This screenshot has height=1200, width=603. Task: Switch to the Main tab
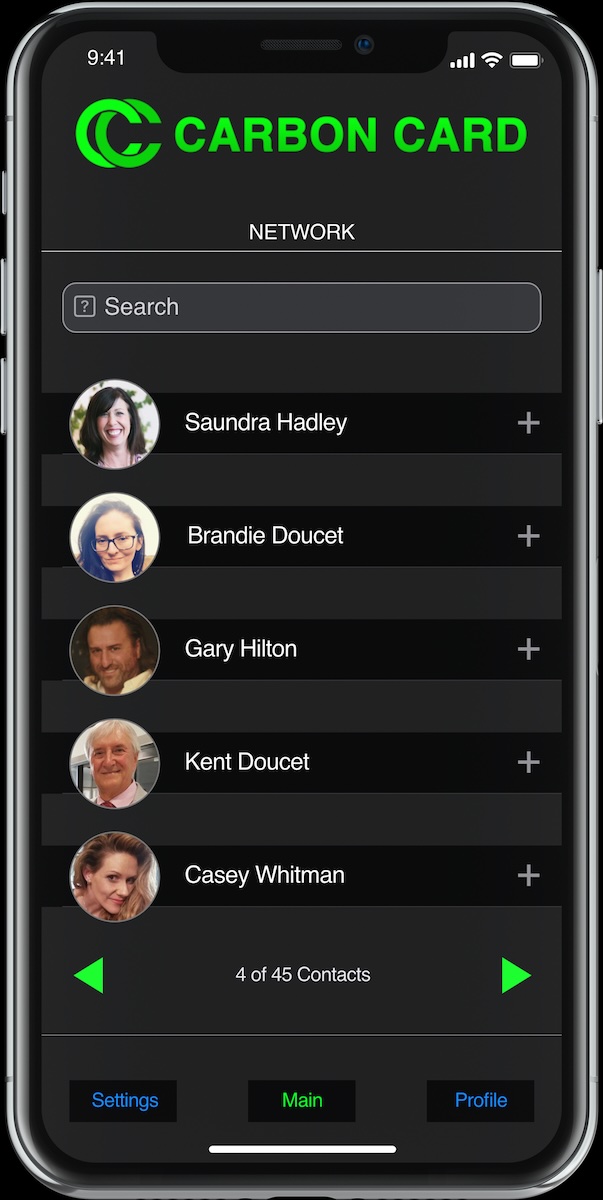point(302,1100)
